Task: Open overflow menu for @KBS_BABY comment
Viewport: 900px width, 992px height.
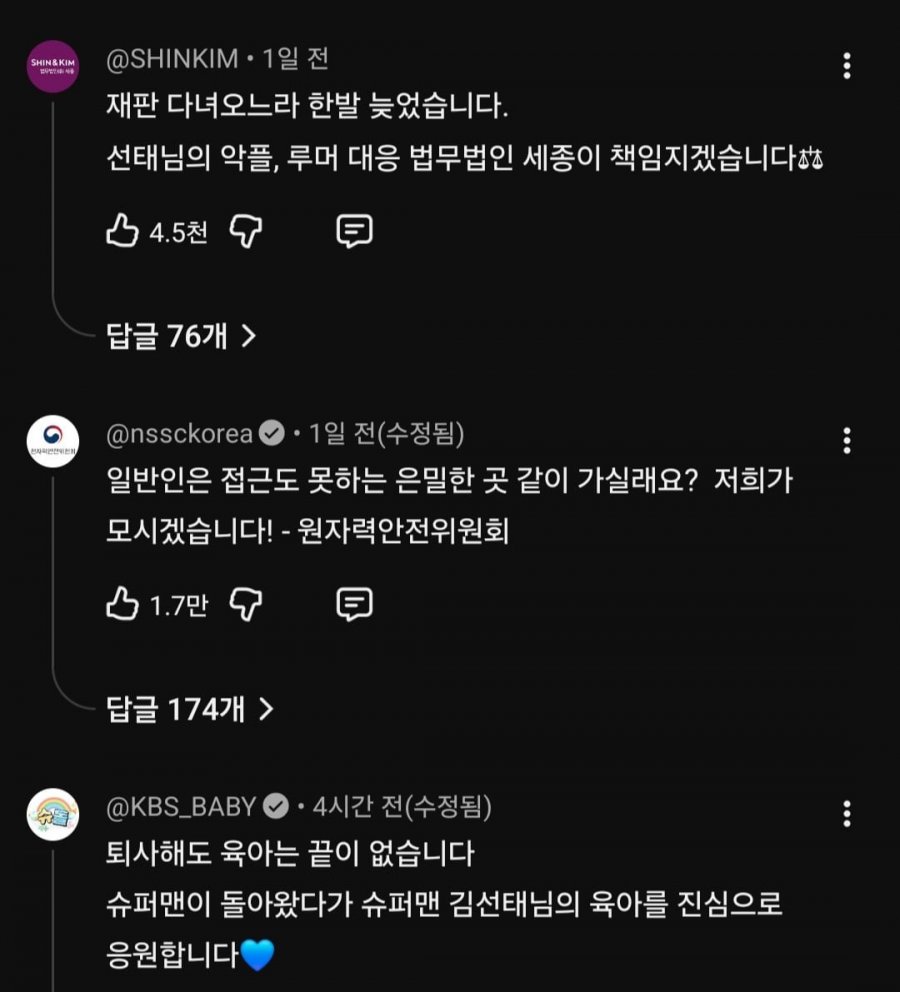Action: 847,813
